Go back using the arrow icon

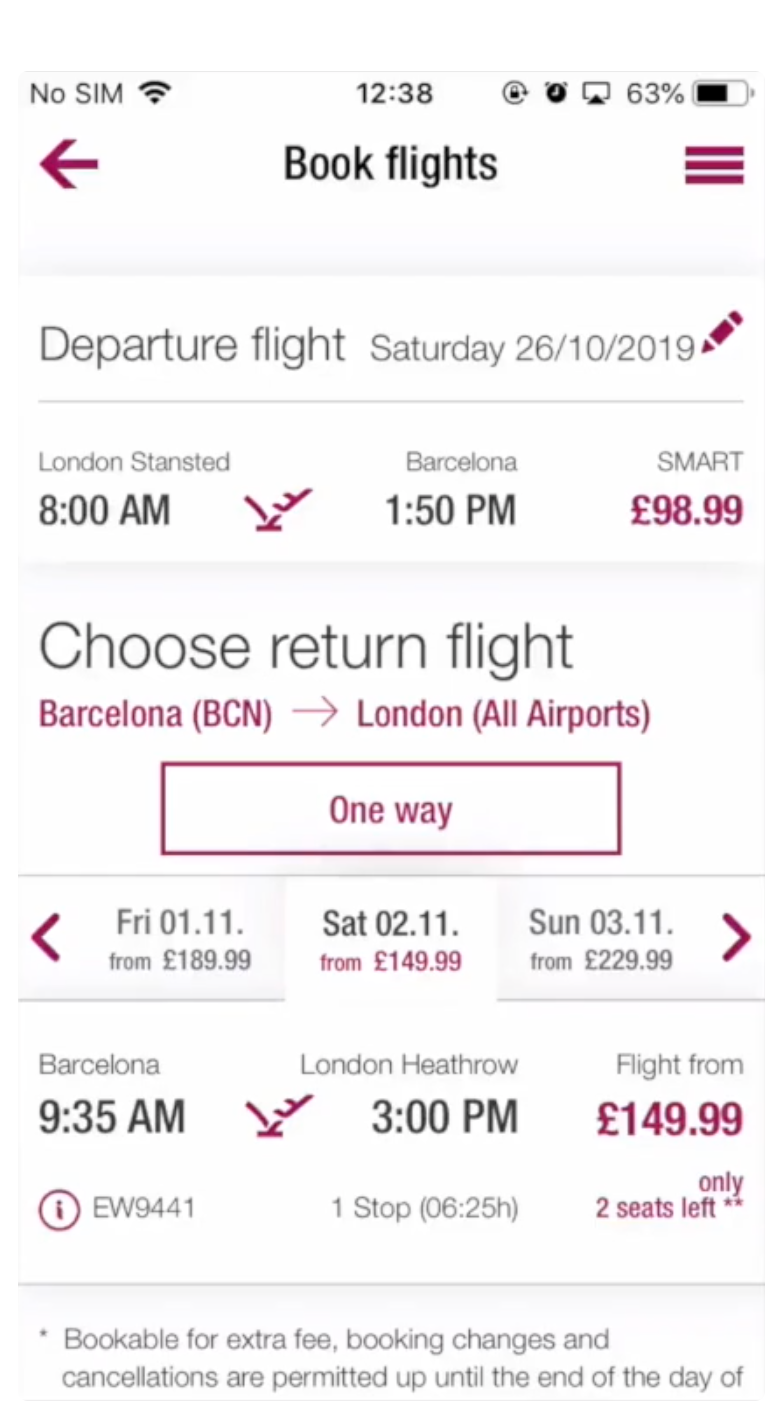coord(68,165)
